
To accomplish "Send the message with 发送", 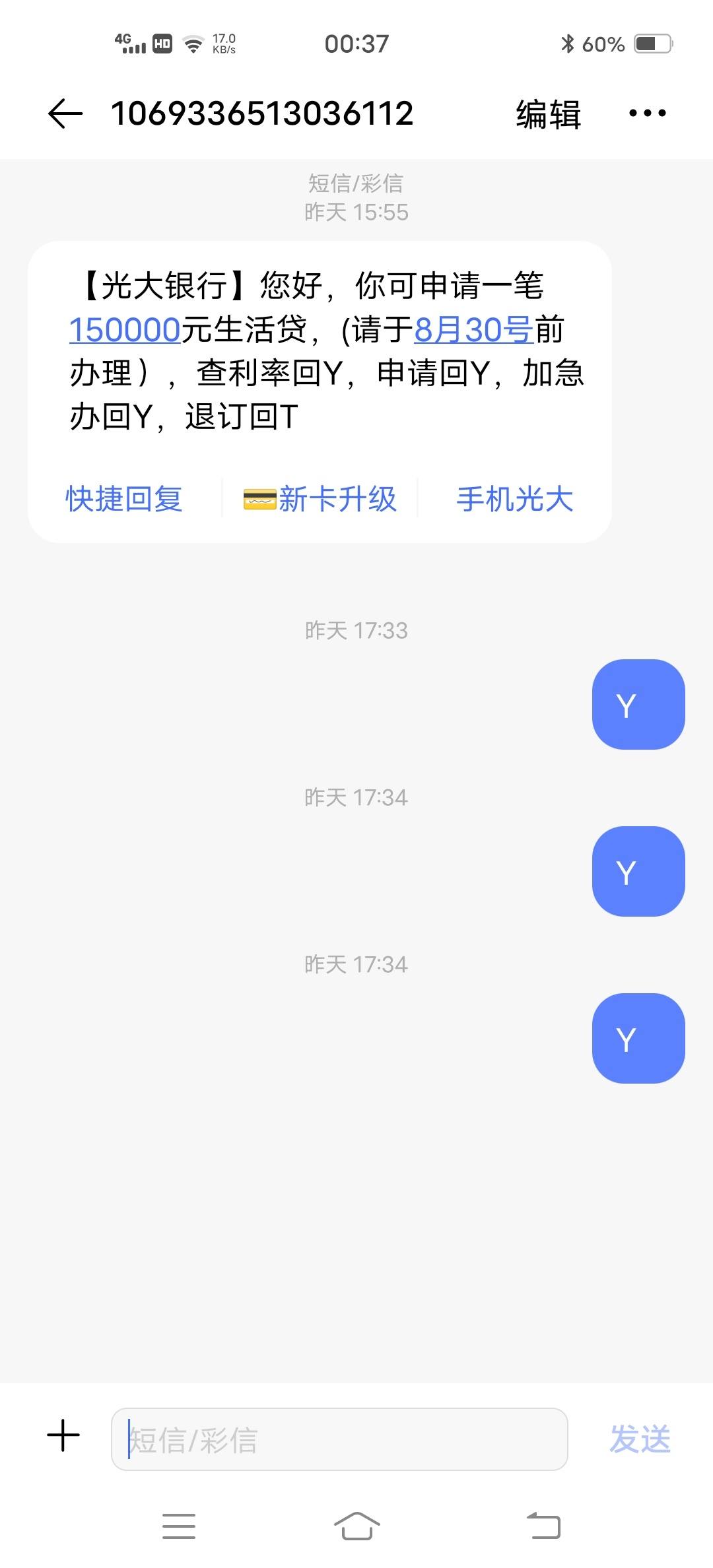I will pos(640,1439).
